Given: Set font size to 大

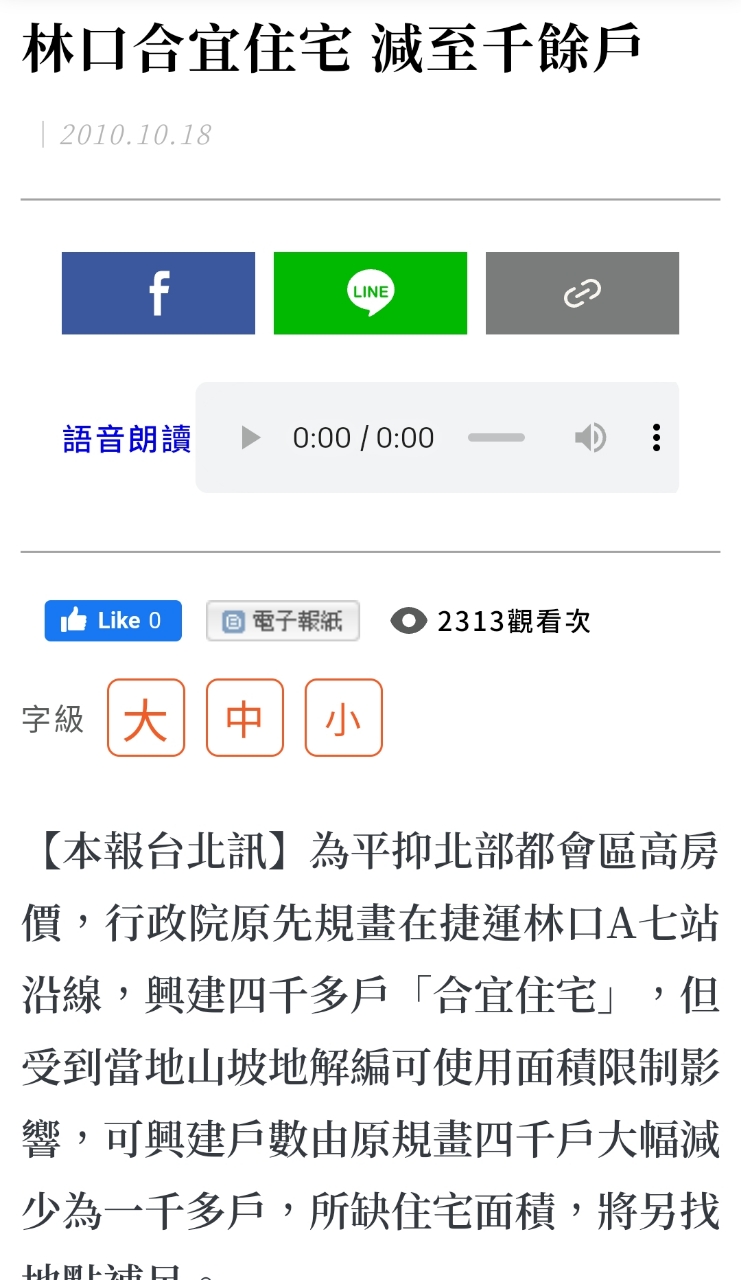Looking at the screenshot, I should pos(146,718).
